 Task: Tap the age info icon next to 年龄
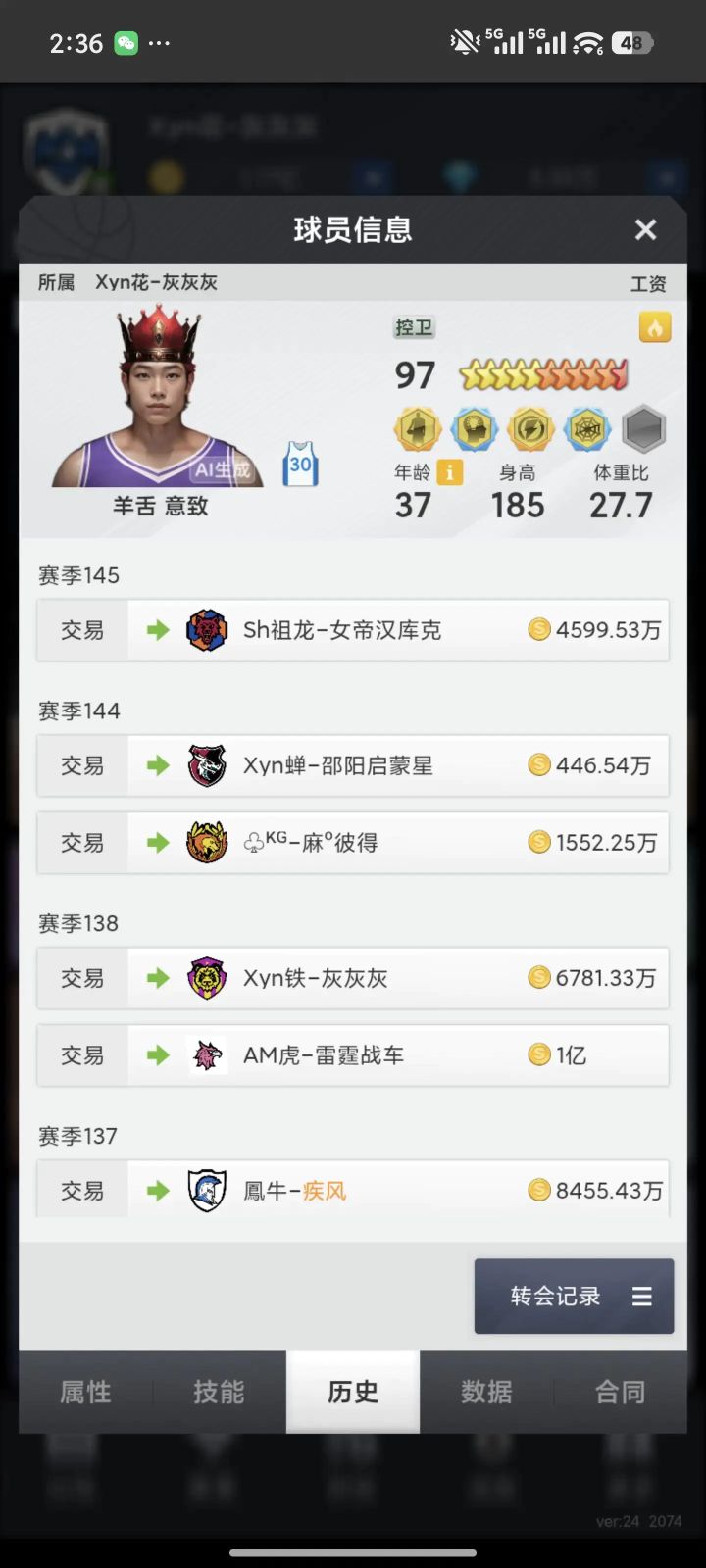coord(449,472)
